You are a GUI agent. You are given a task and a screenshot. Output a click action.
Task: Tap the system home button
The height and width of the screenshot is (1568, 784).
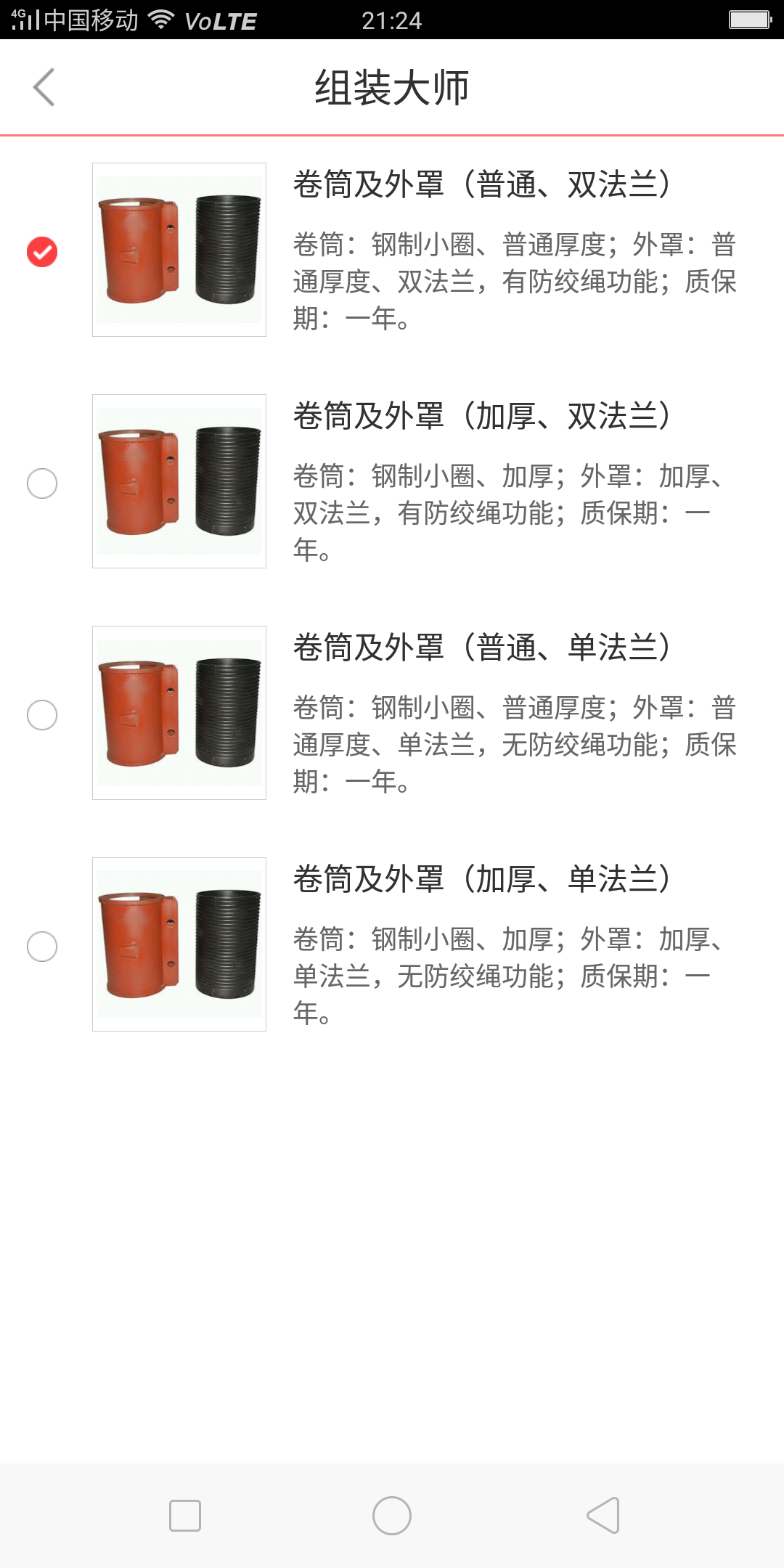point(392,1516)
